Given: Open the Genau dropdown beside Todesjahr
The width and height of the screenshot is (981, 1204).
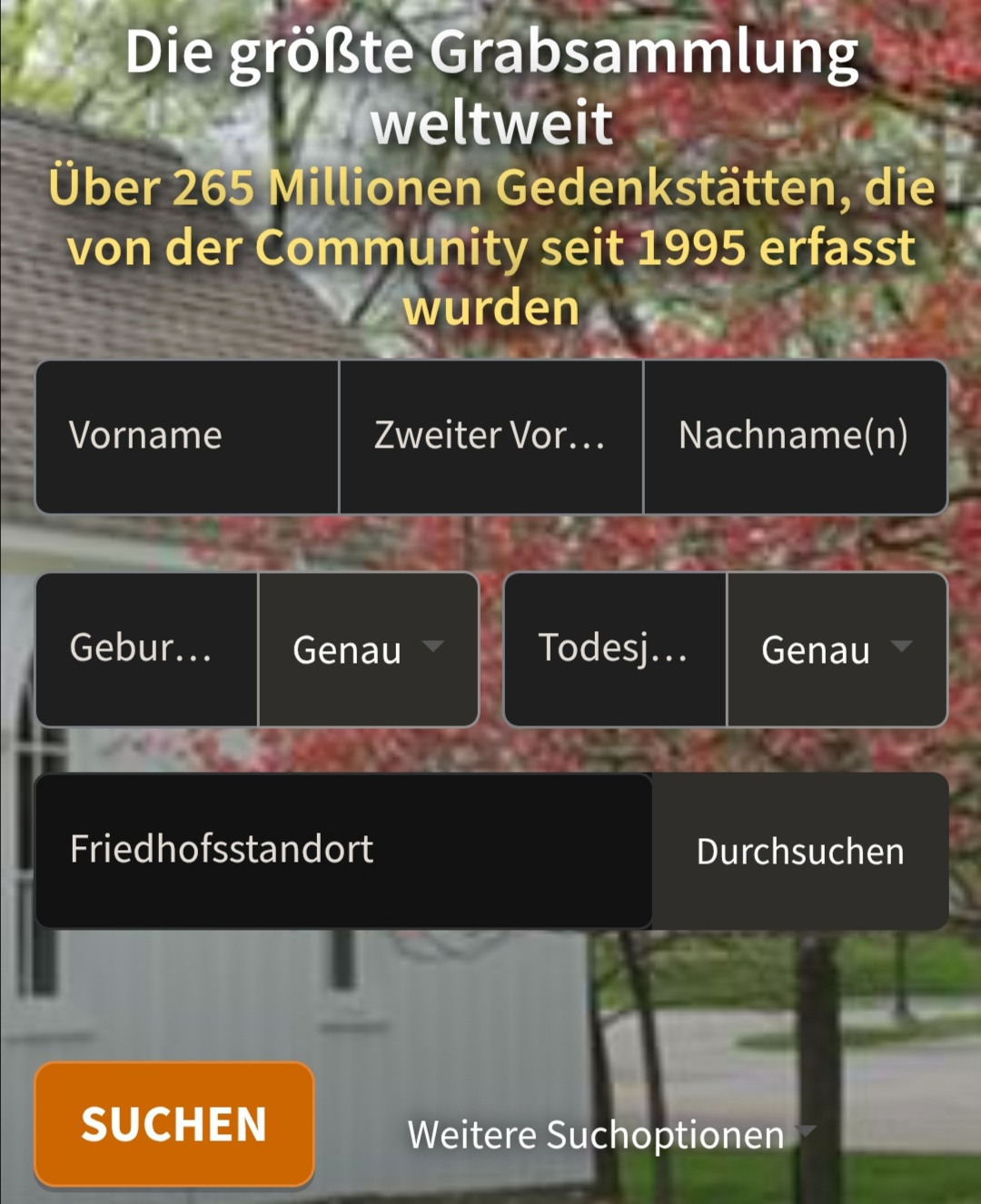Looking at the screenshot, I should tap(837, 649).
